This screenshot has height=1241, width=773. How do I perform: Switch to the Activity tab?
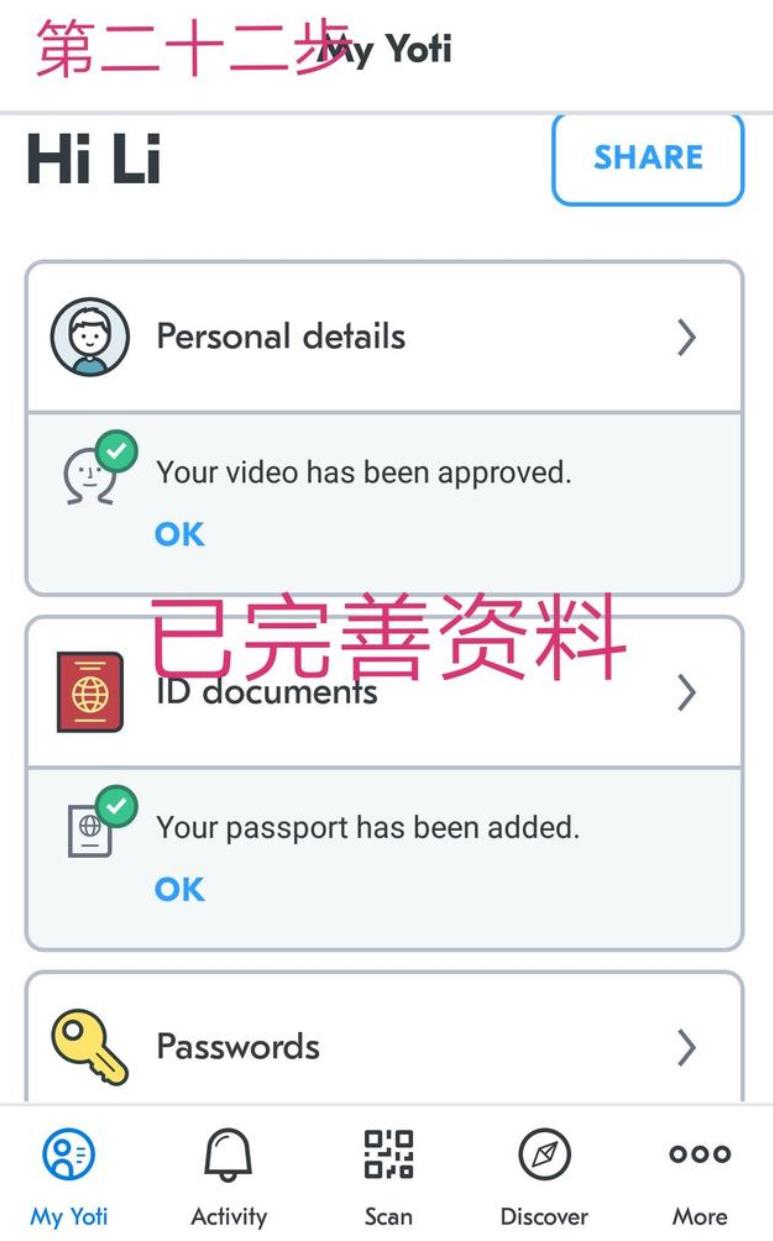[x=229, y=1176]
